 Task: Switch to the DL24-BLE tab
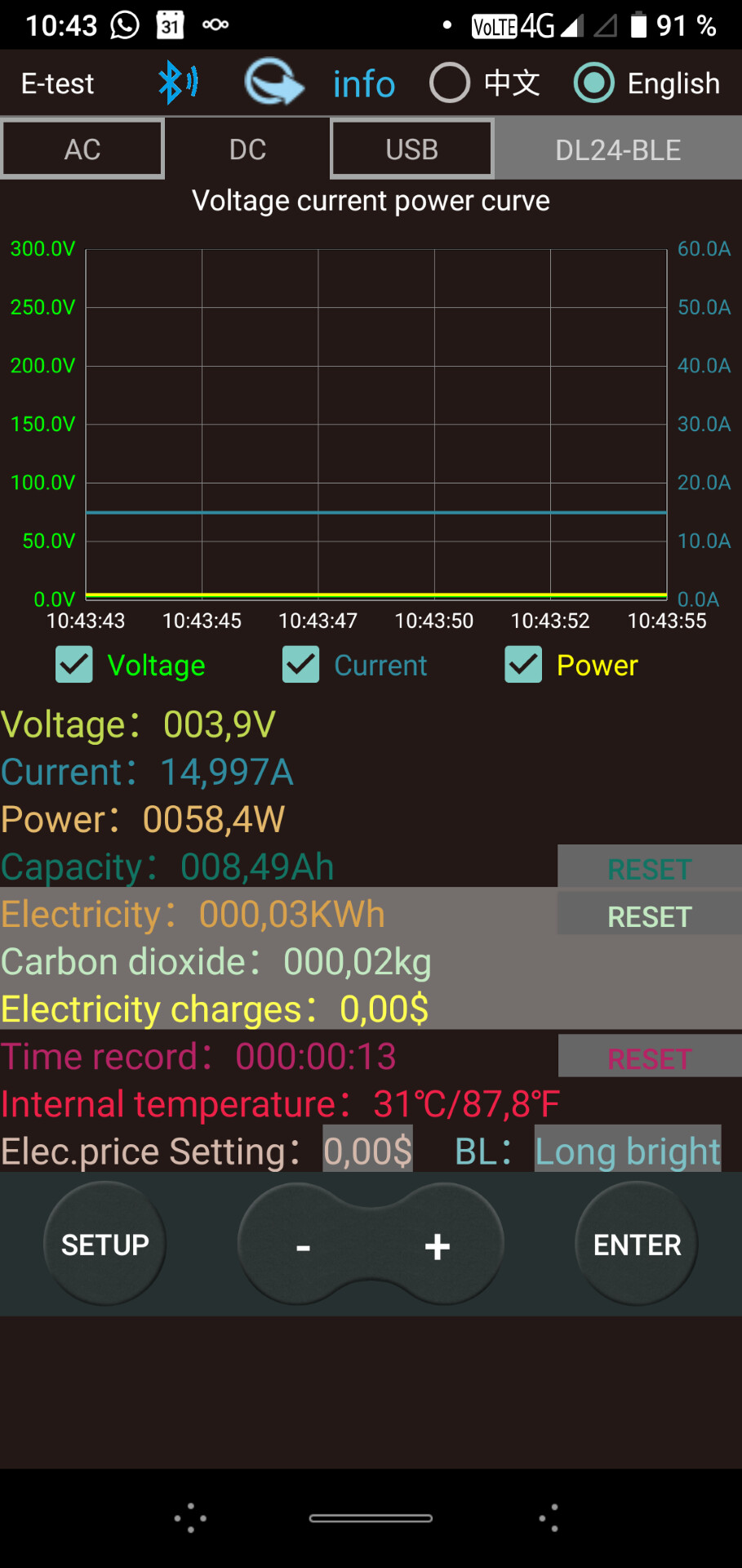618,149
